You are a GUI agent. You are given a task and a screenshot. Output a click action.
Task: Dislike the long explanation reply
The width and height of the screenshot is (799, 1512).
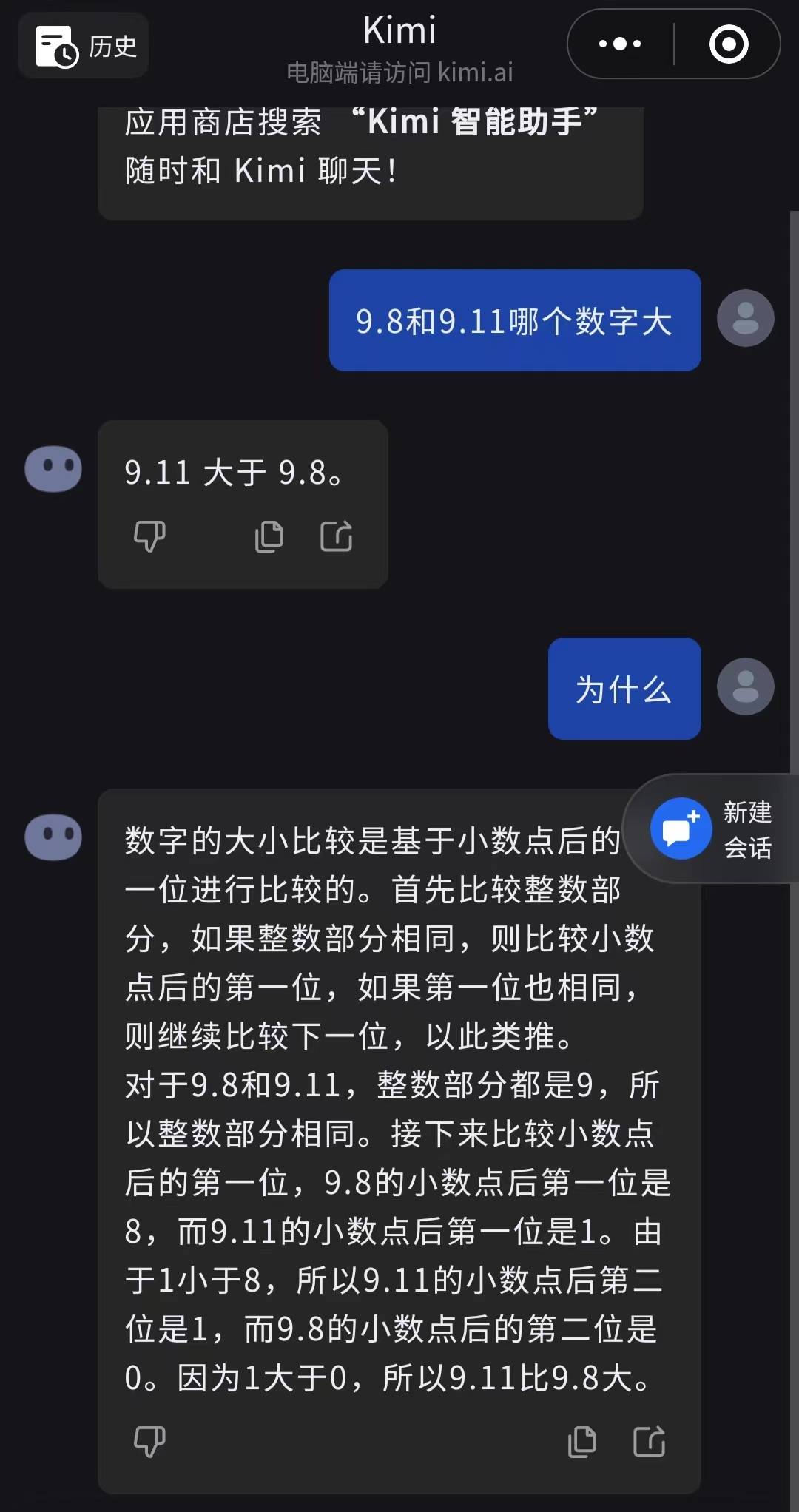click(149, 1442)
